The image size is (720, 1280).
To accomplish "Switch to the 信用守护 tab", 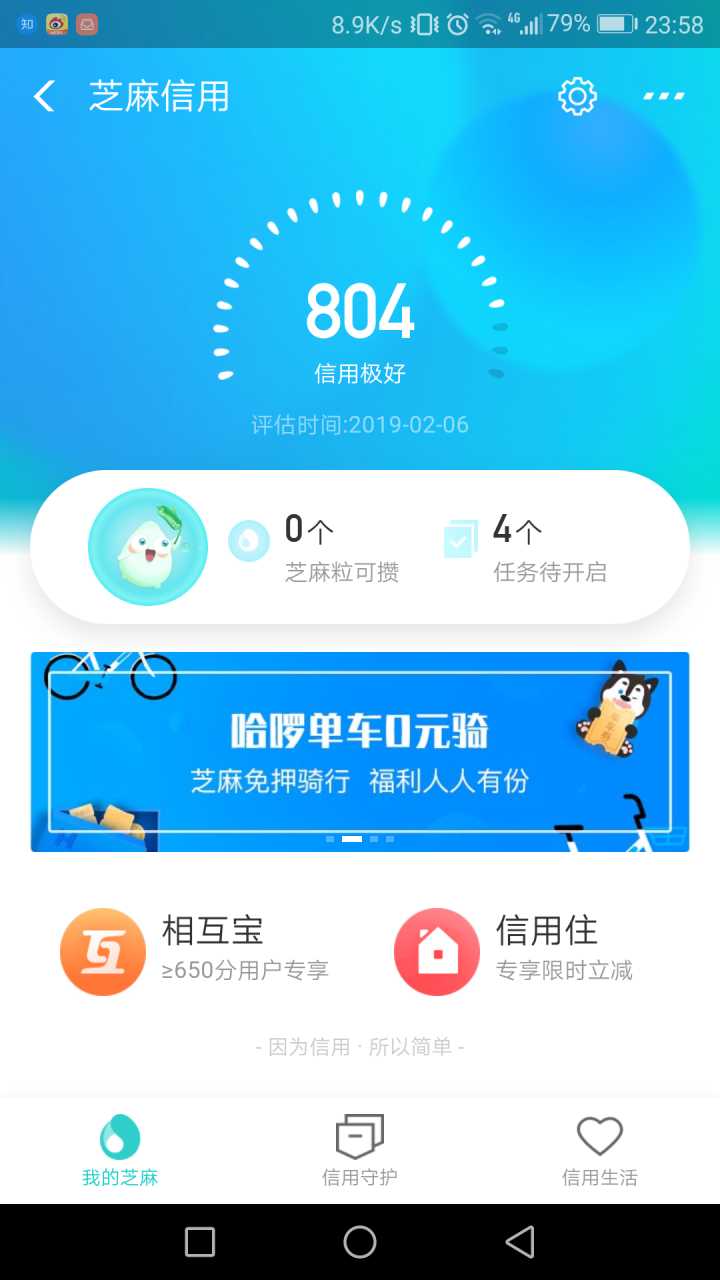I will tap(360, 1152).
